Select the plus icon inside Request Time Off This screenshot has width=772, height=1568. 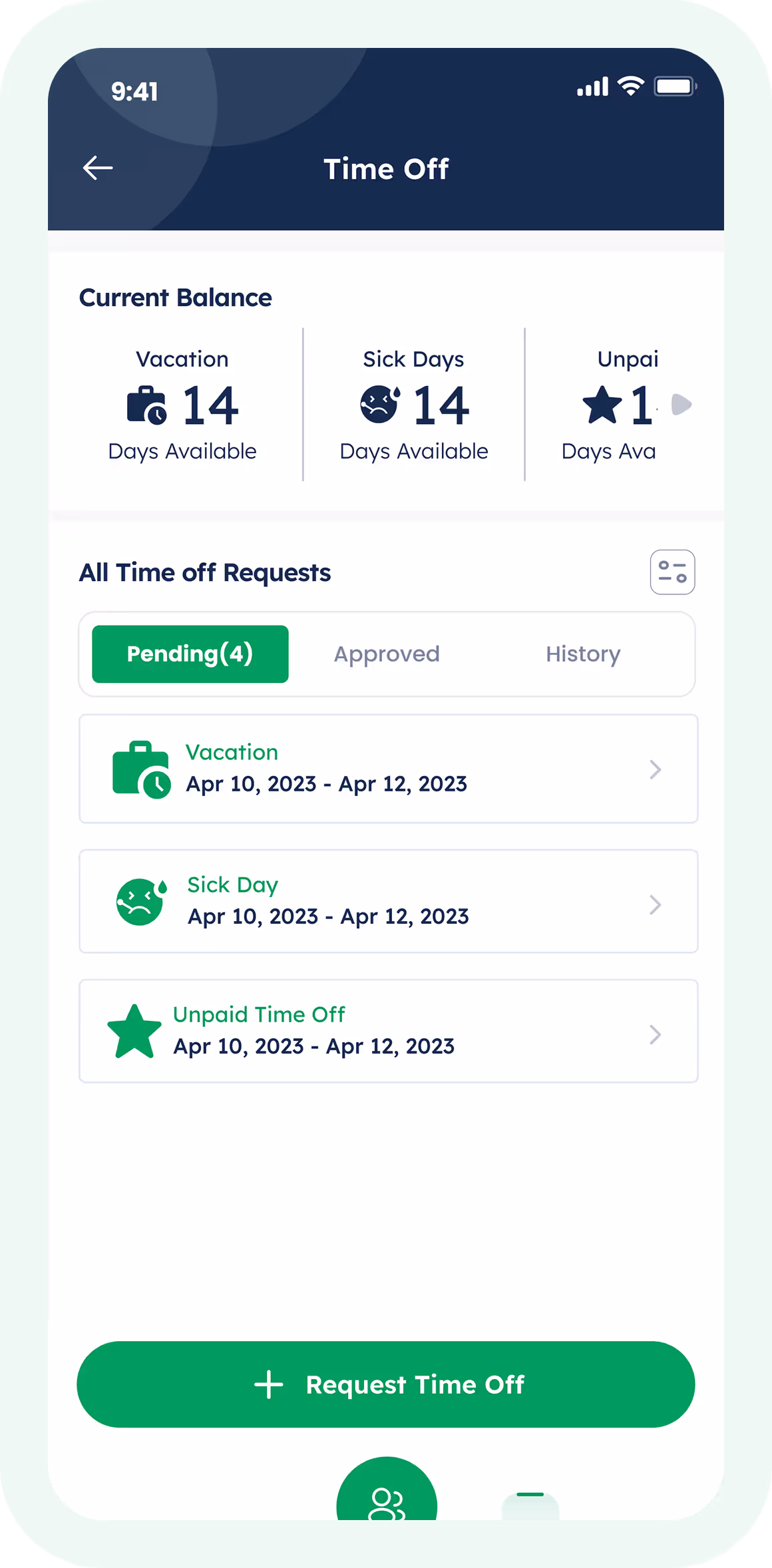click(x=269, y=1385)
